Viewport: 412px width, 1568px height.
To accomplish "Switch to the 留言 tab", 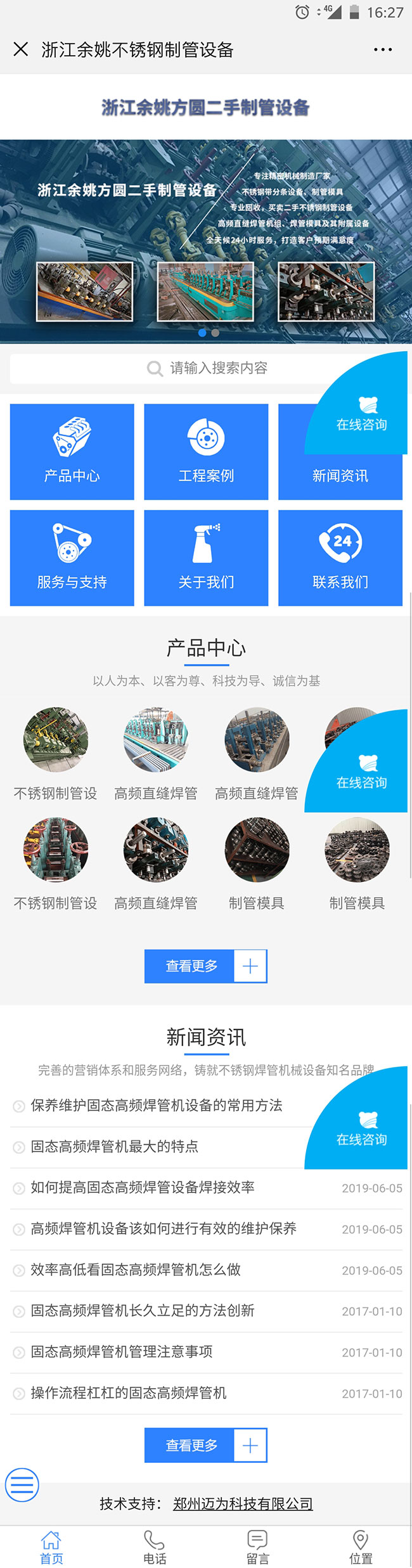I will tap(257, 1547).
